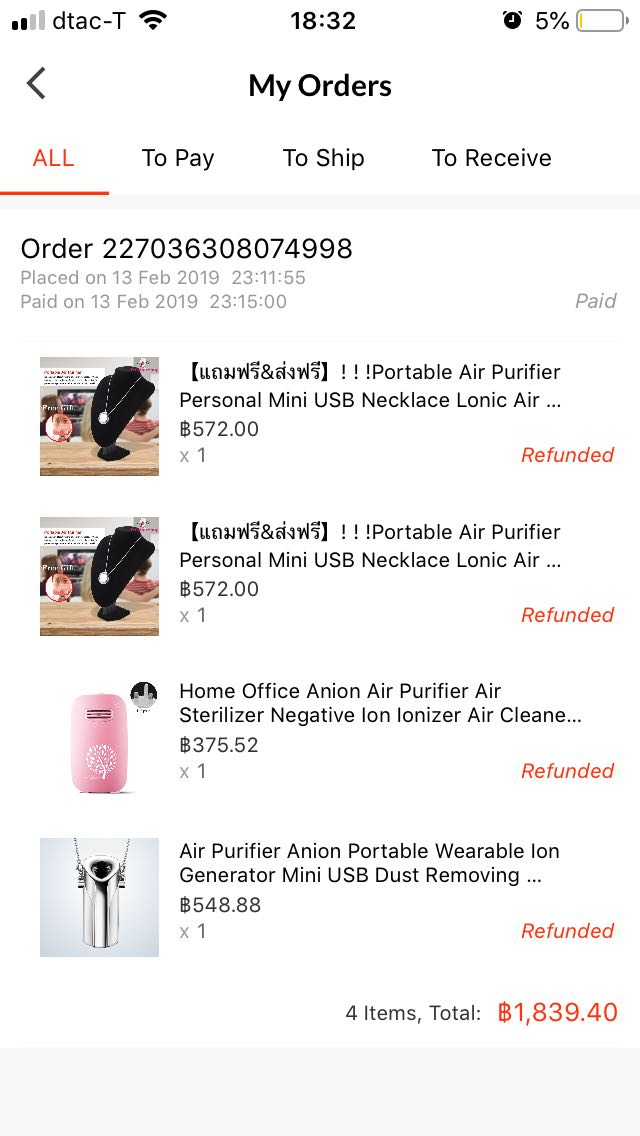640x1136 pixels.
Task: Switch to the To Ship tab
Action: coord(323,158)
